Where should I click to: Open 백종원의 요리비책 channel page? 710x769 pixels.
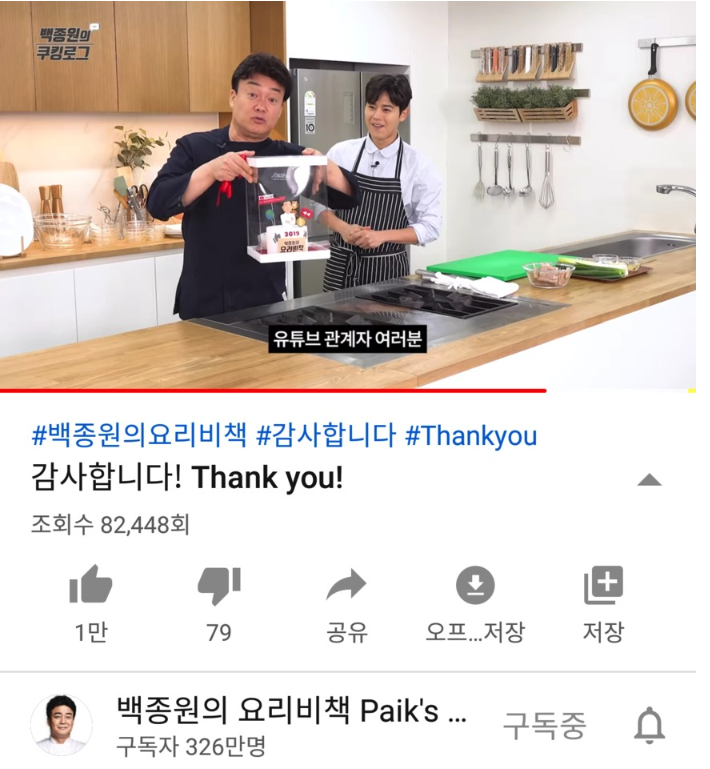coord(61,725)
